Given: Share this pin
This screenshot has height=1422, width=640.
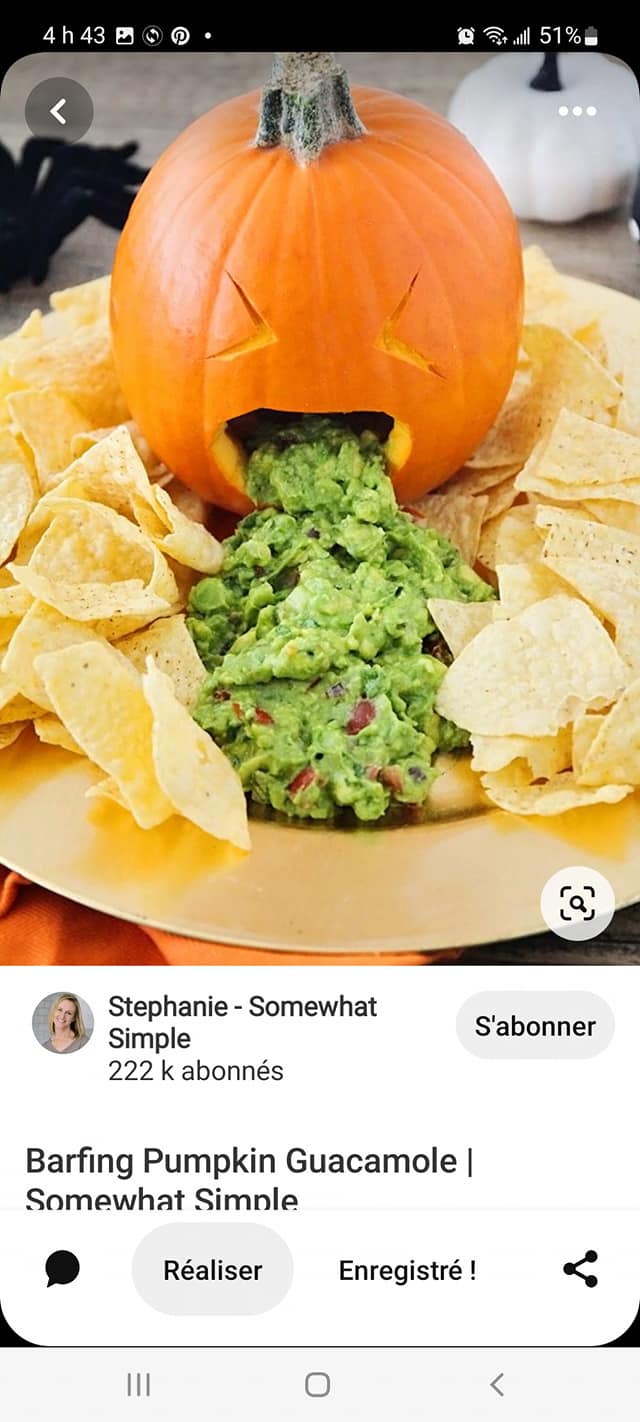Looking at the screenshot, I should point(580,1269).
